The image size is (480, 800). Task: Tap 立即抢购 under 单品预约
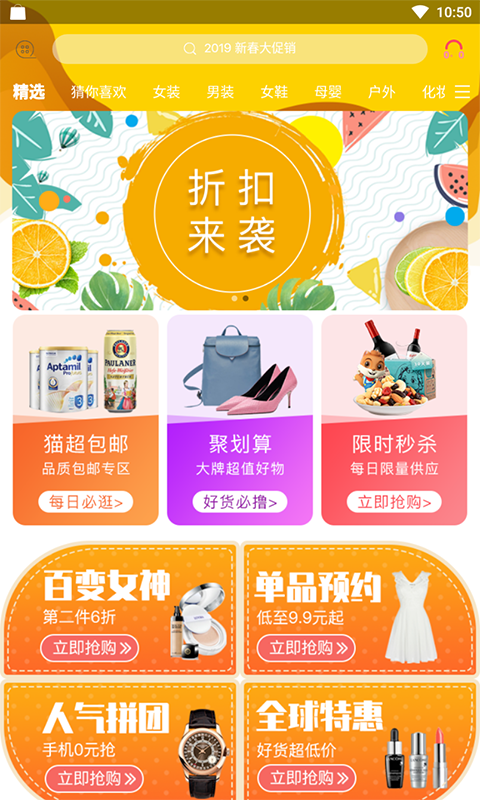(x=306, y=648)
